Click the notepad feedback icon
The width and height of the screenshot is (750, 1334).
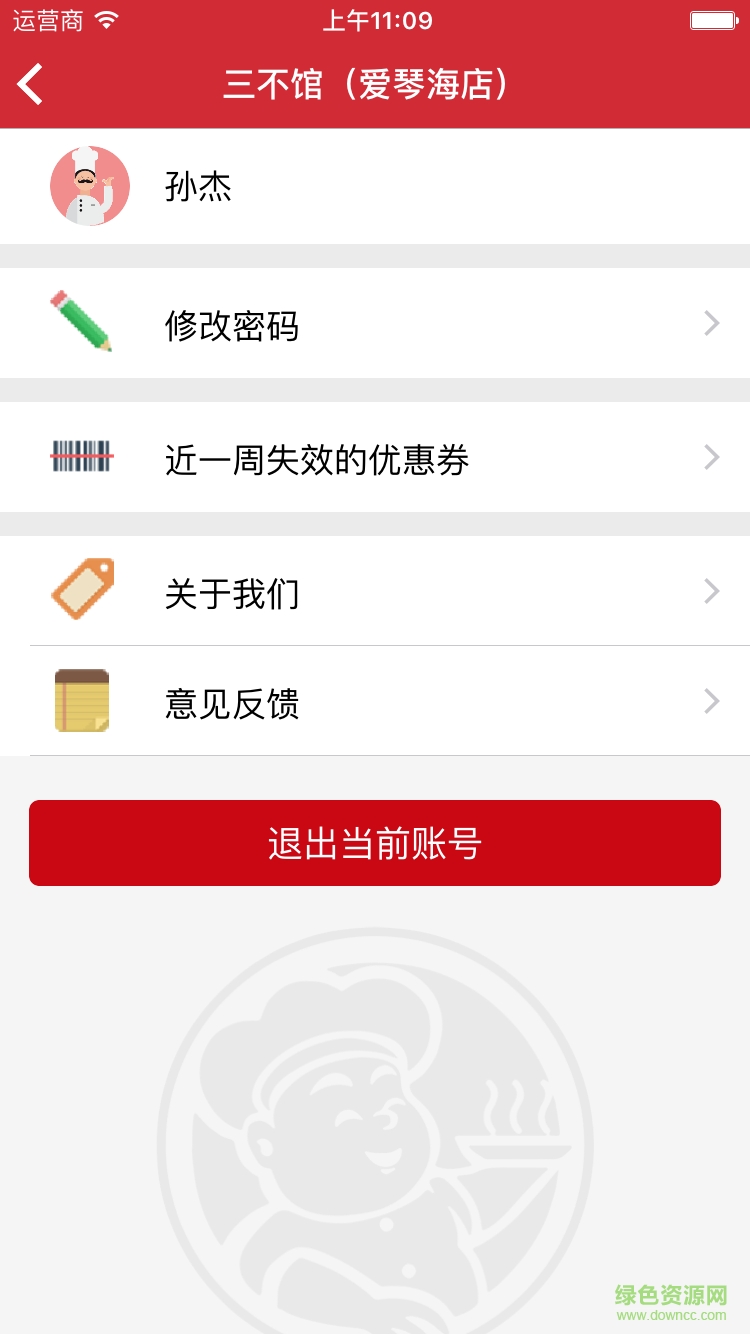click(81, 700)
